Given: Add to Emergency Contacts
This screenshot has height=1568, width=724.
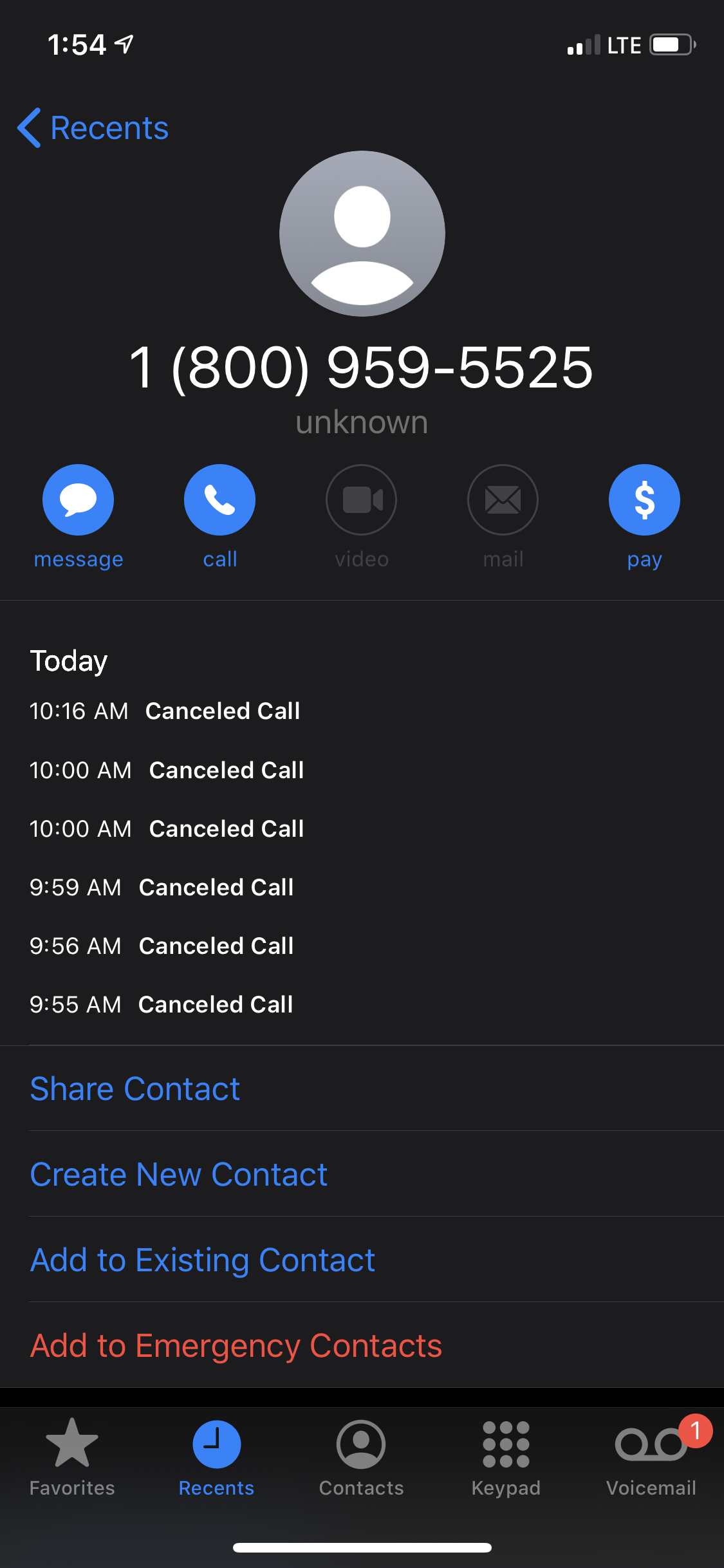Looking at the screenshot, I should [236, 1346].
